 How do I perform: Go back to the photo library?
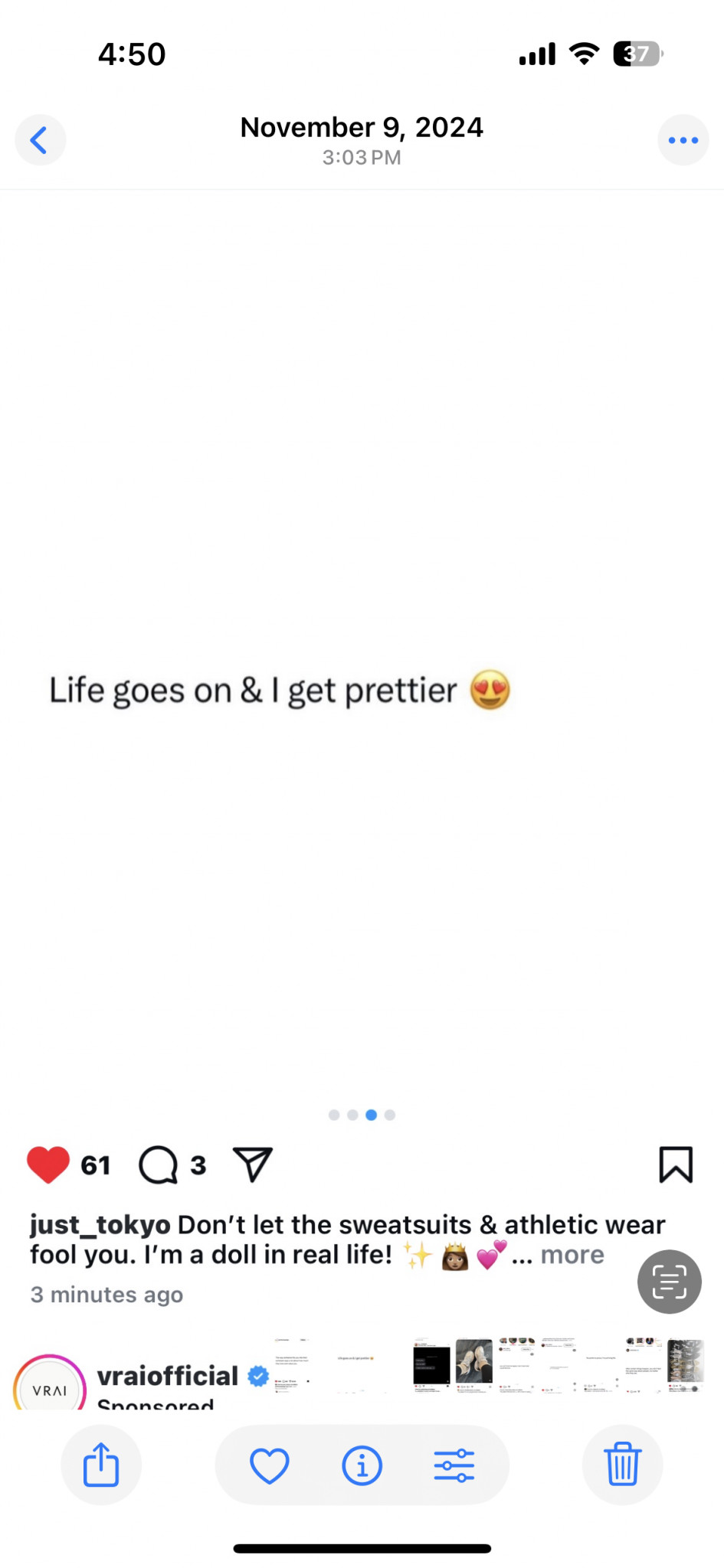click(40, 140)
